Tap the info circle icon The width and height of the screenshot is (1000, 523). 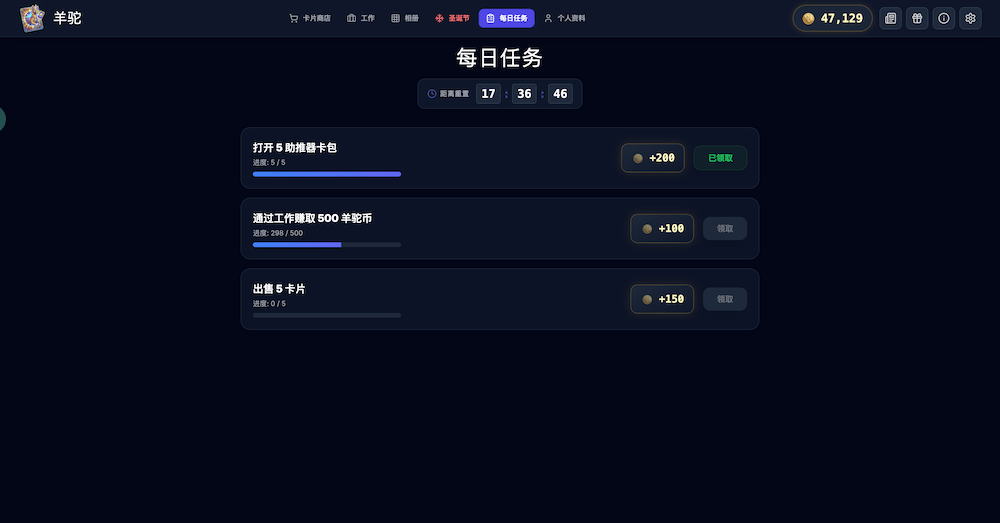coord(943,18)
